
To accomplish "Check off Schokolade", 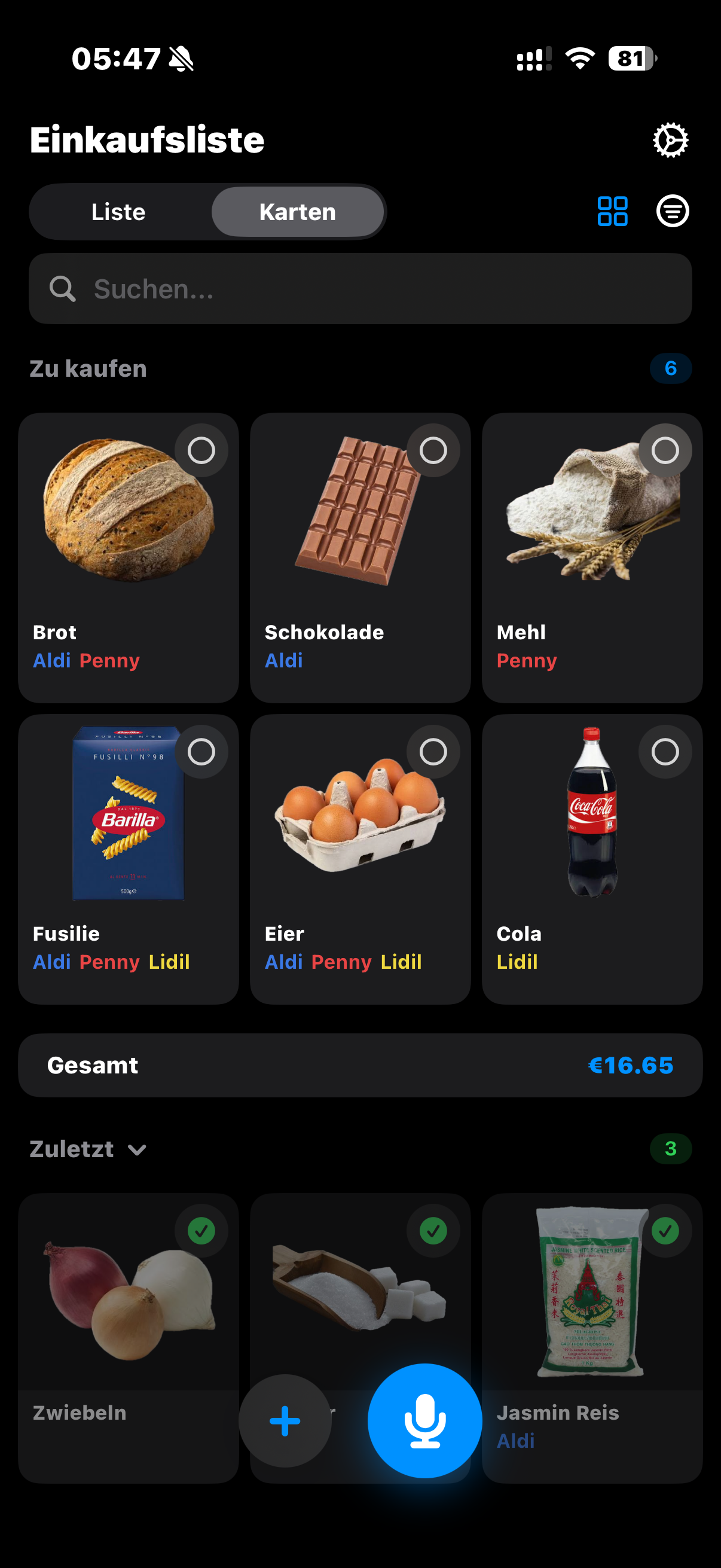I will pos(433,450).
